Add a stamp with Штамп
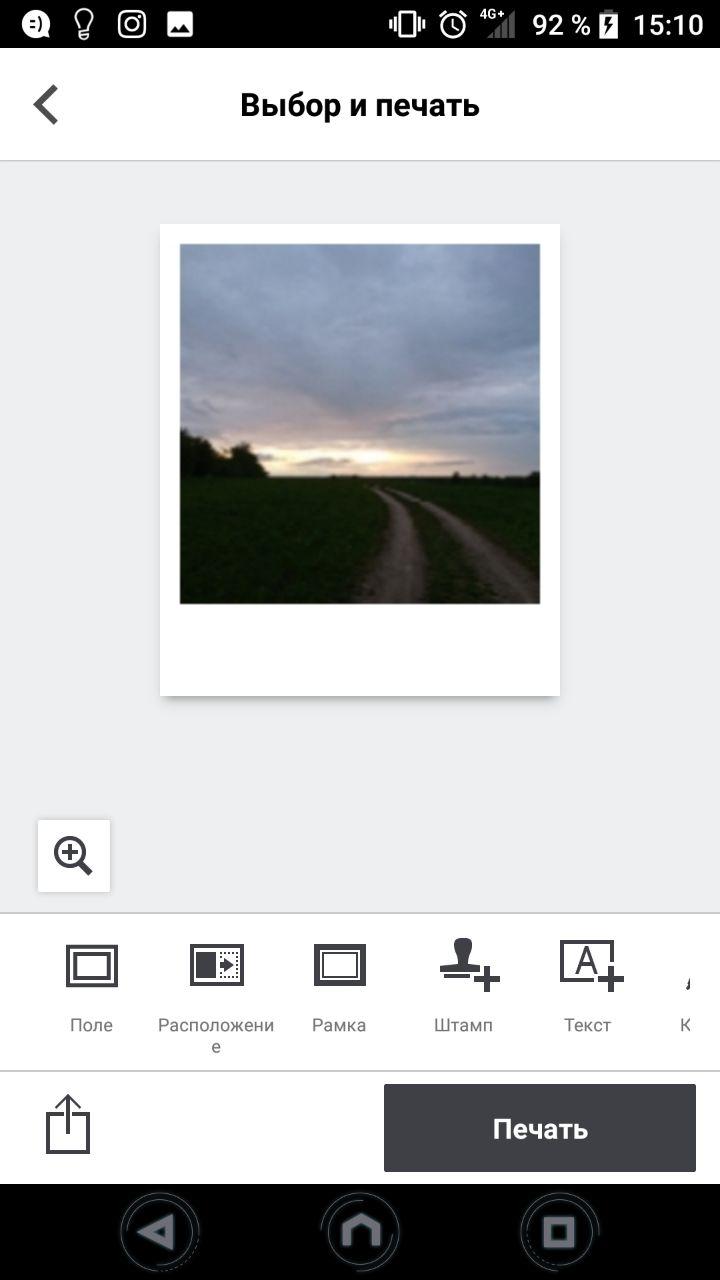The image size is (720, 1280). coord(466,985)
